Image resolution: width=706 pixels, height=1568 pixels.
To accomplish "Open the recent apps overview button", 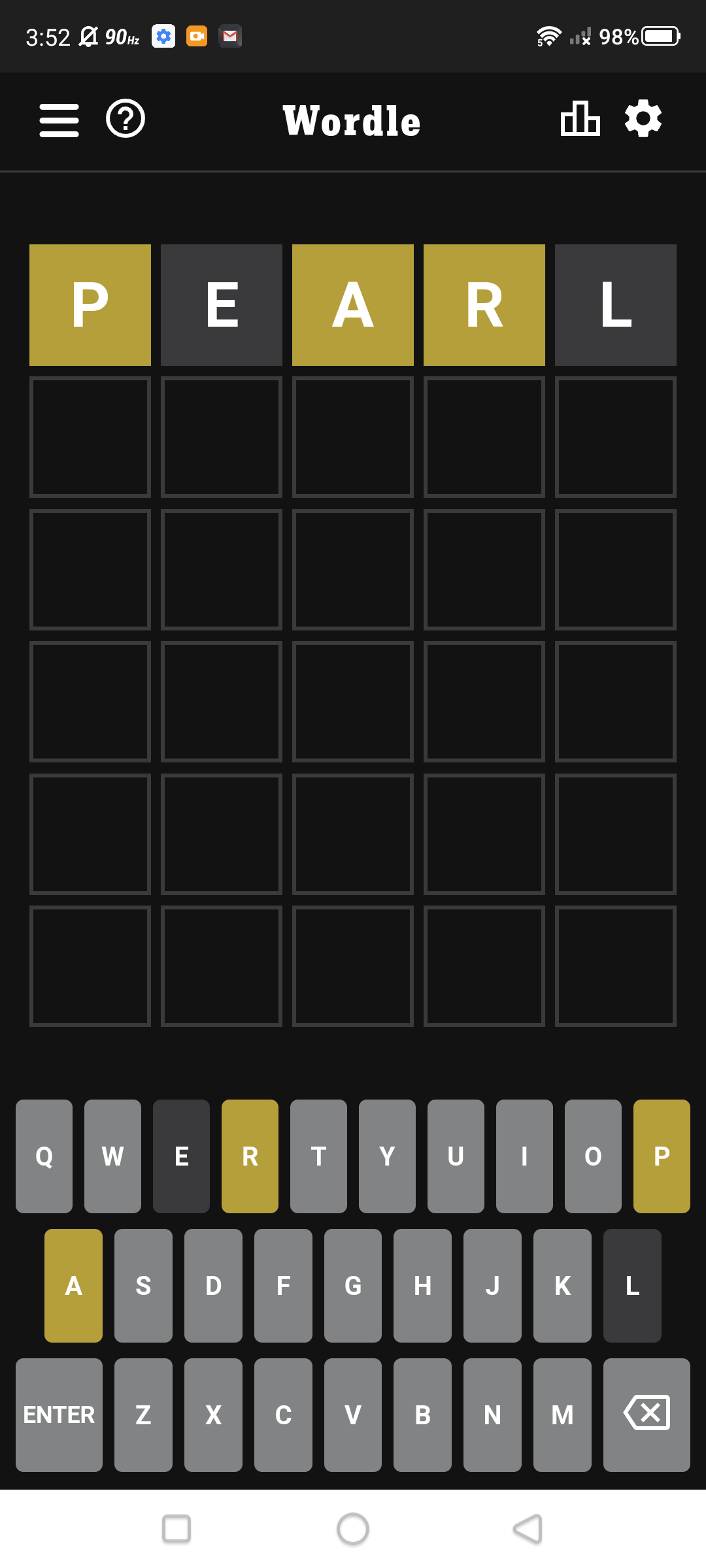I will (x=175, y=1529).
